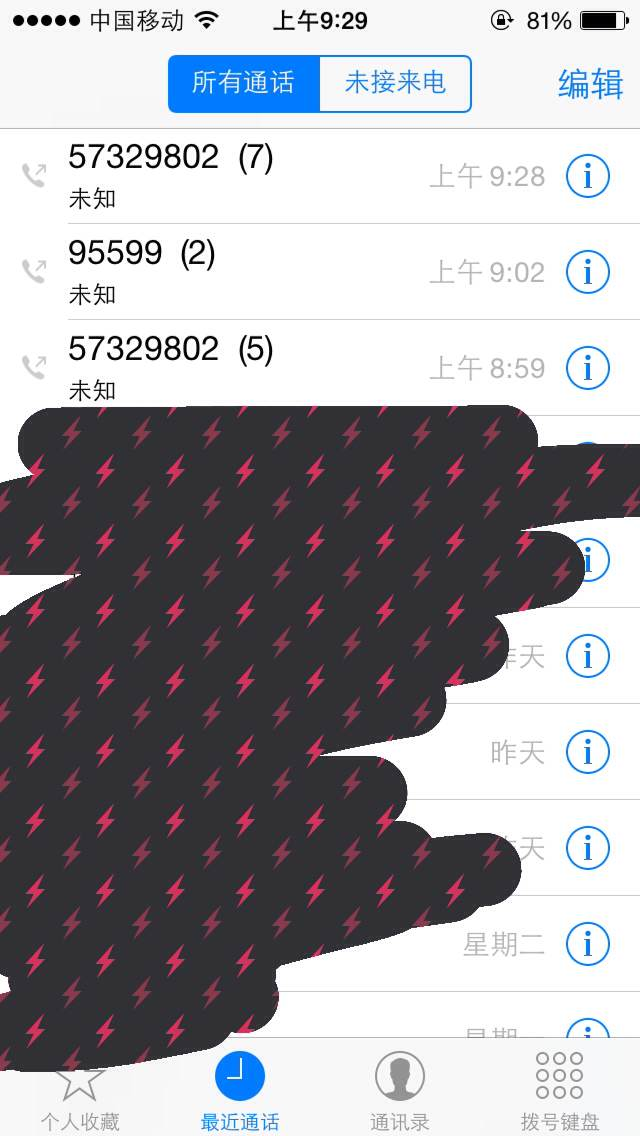Show info for the 星期二 call
The height and width of the screenshot is (1136, 640).
[588, 944]
